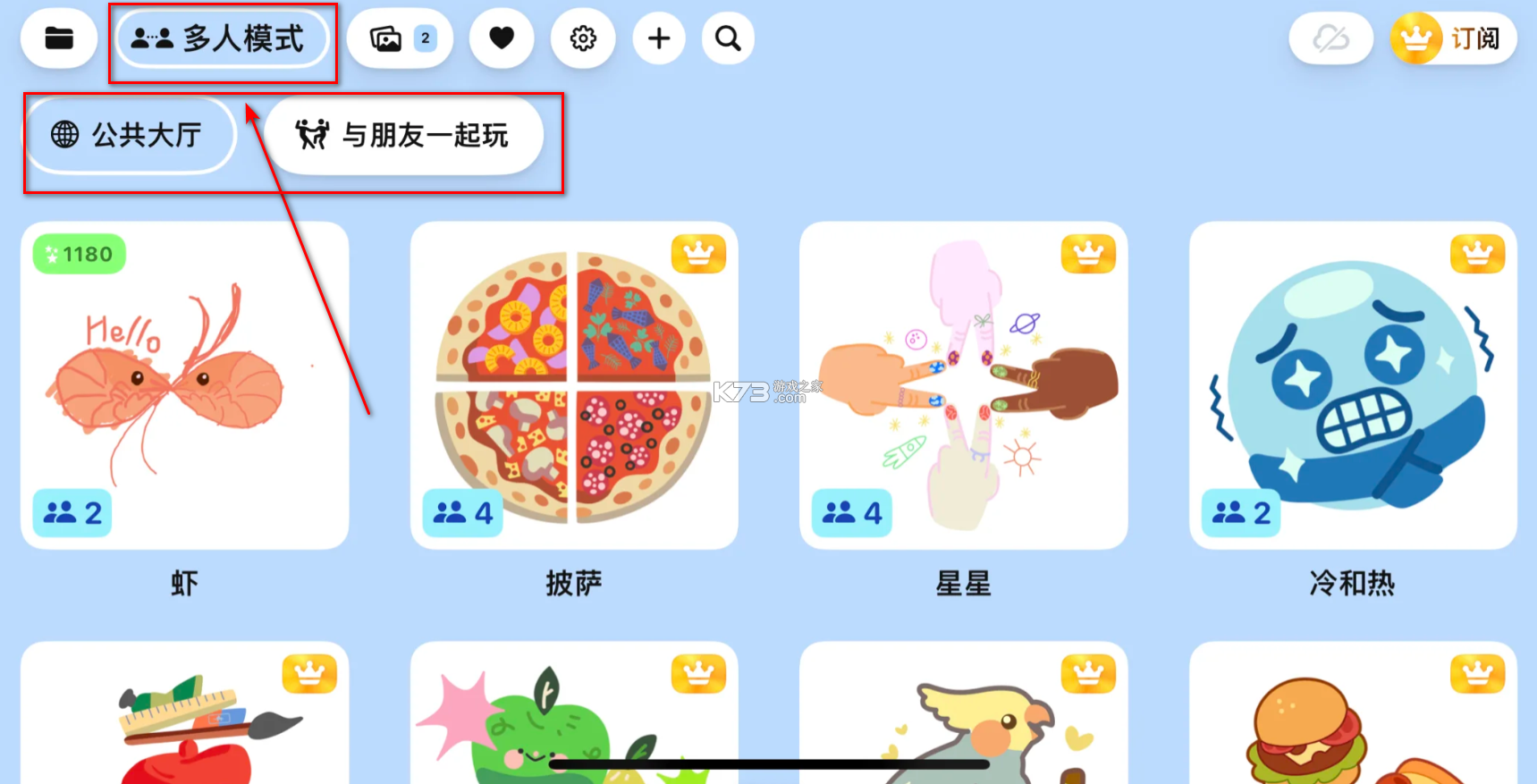Open the 冷和热 cold and hot card
The image size is (1537, 784).
tap(1352, 385)
